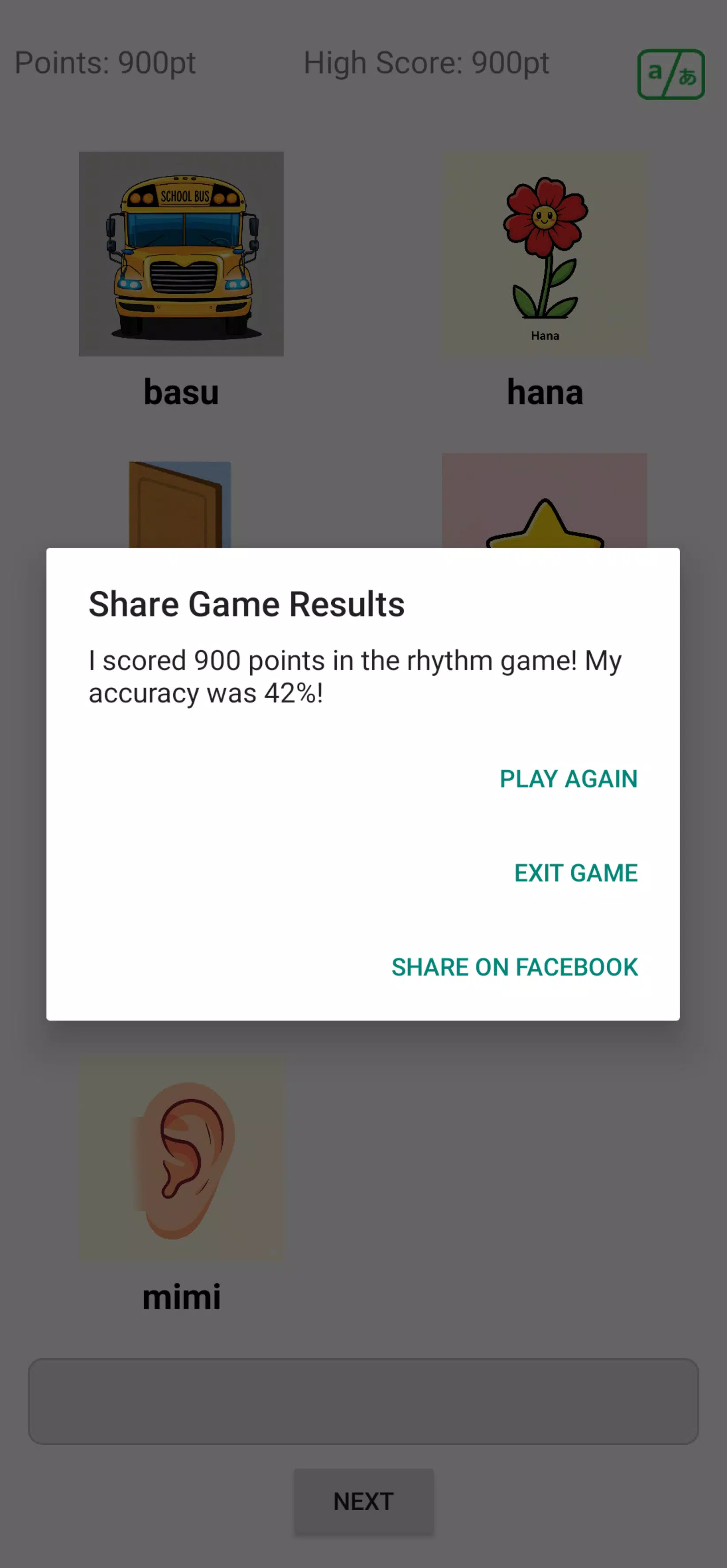Select the yellow star picture card
This screenshot has width=727, height=1568.
point(545,518)
